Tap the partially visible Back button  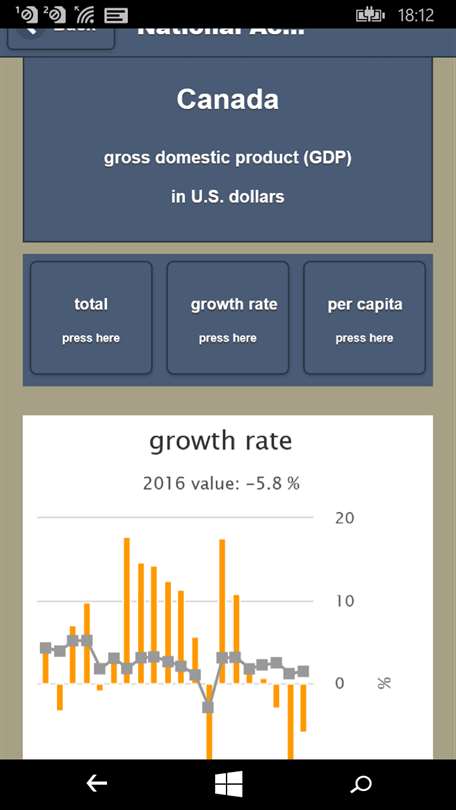pyautogui.click(x=61, y=38)
